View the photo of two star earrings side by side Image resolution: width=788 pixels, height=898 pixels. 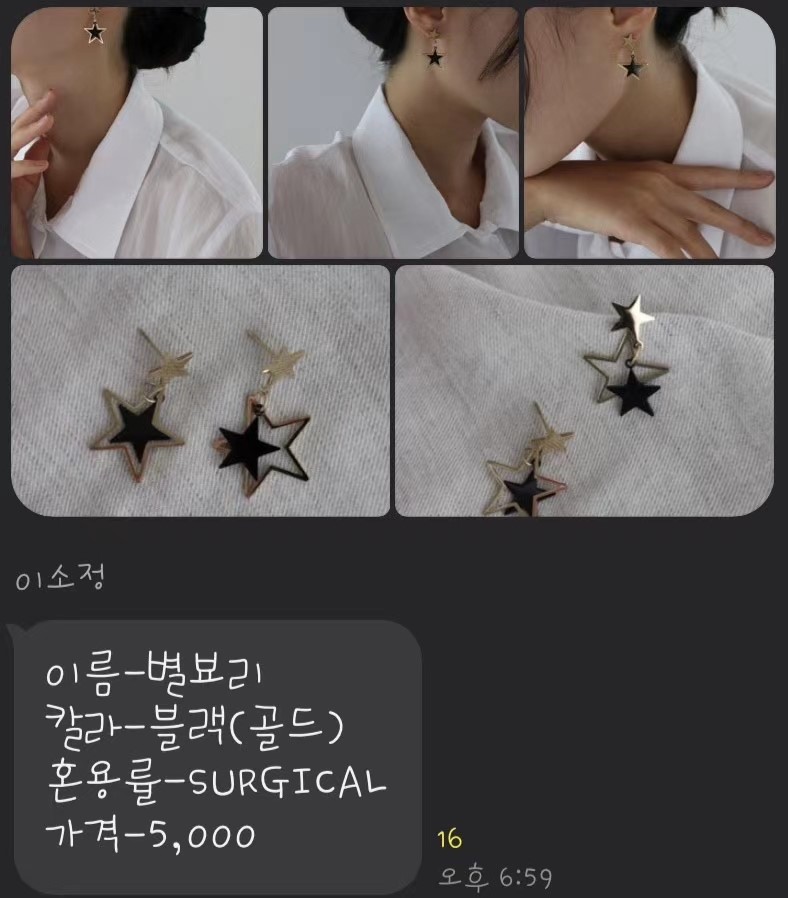200,390
